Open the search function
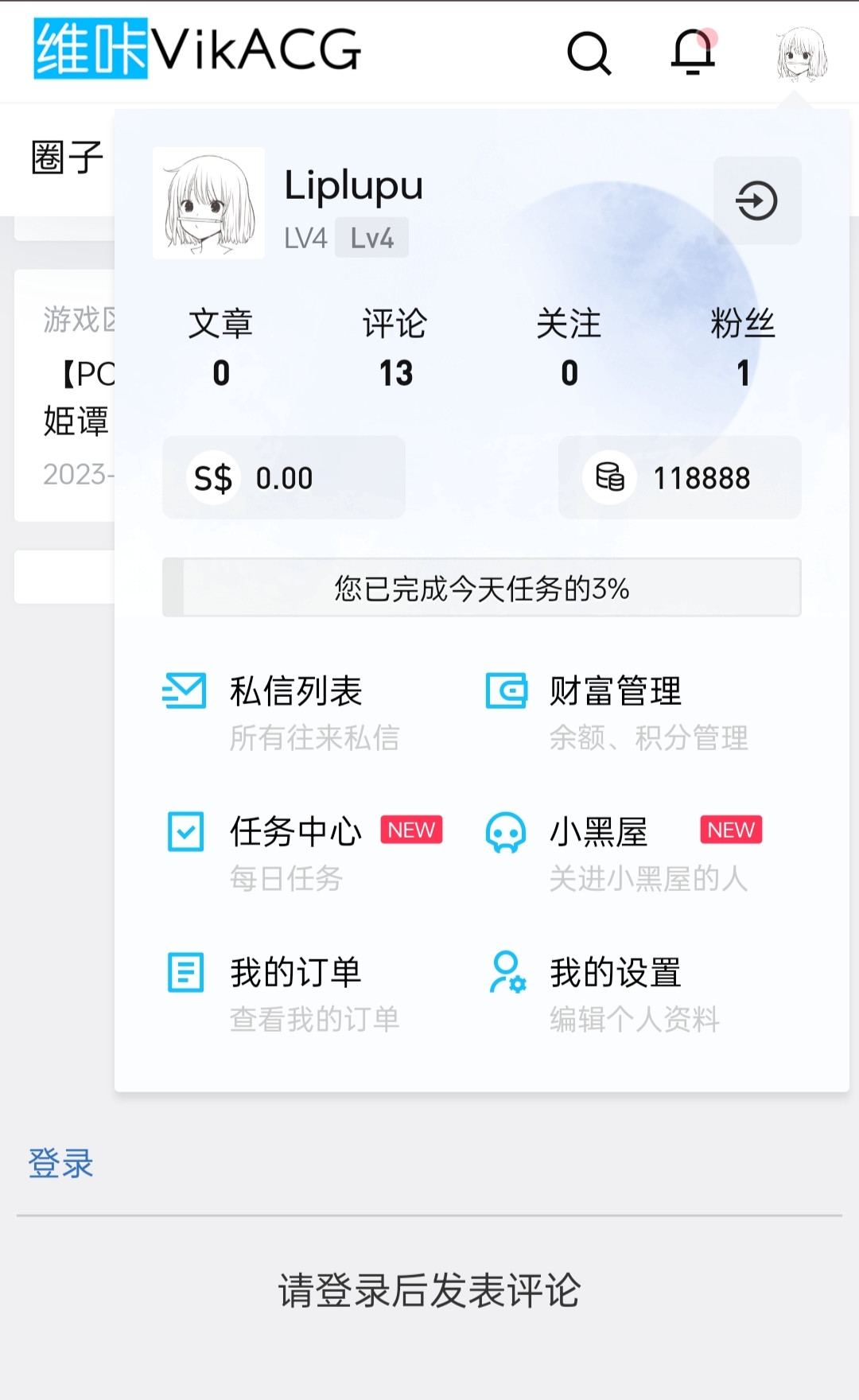This screenshot has width=859, height=1400. pyautogui.click(x=589, y=52)
